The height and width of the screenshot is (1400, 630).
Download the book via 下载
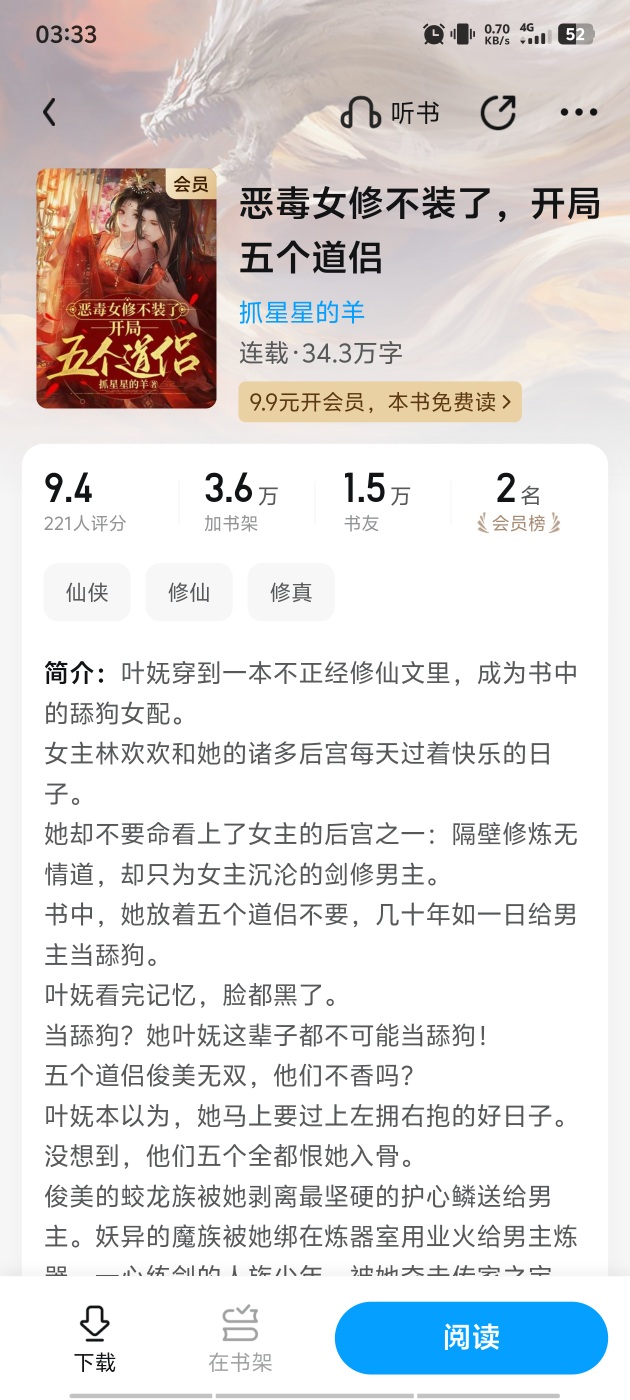click(95, 1339)
